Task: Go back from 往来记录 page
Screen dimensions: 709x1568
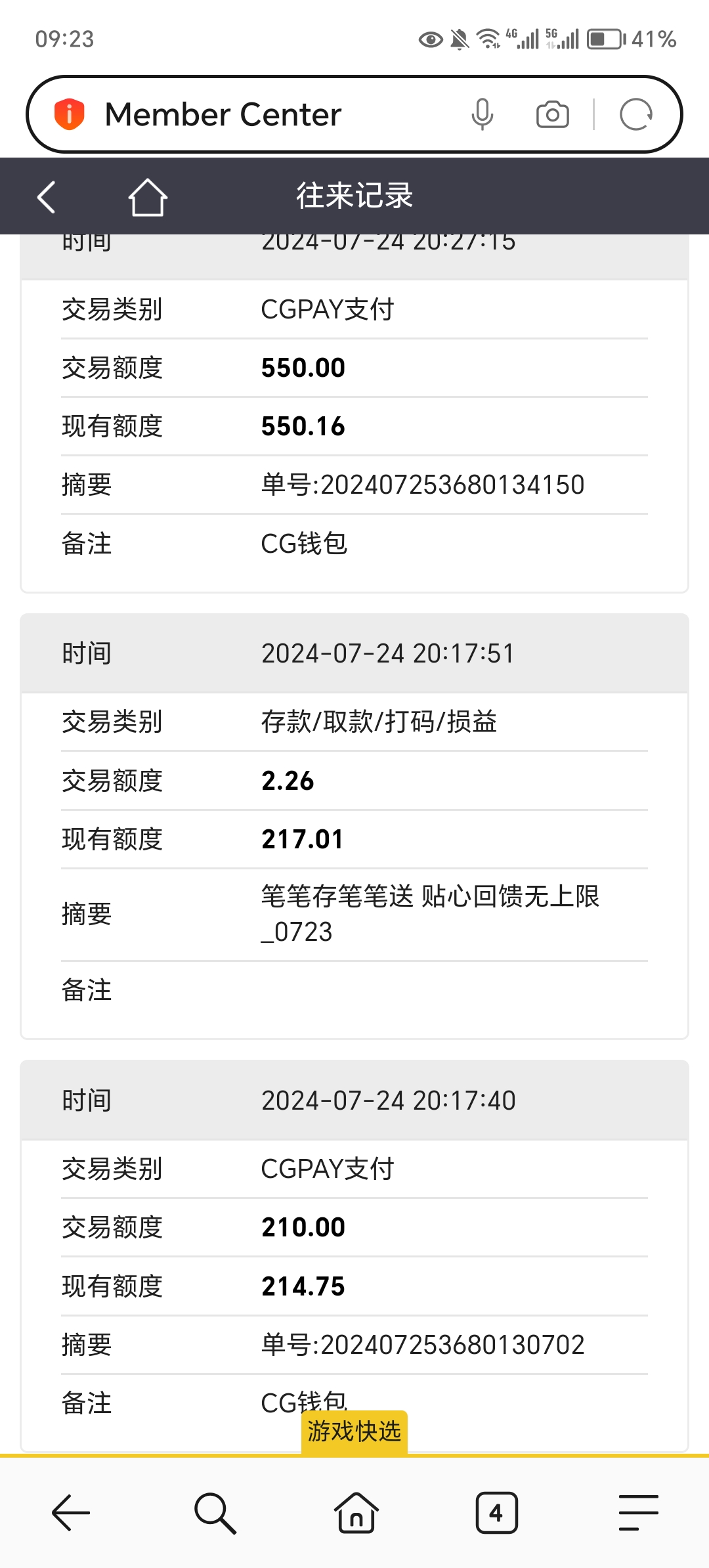Action: pos(47,197)
